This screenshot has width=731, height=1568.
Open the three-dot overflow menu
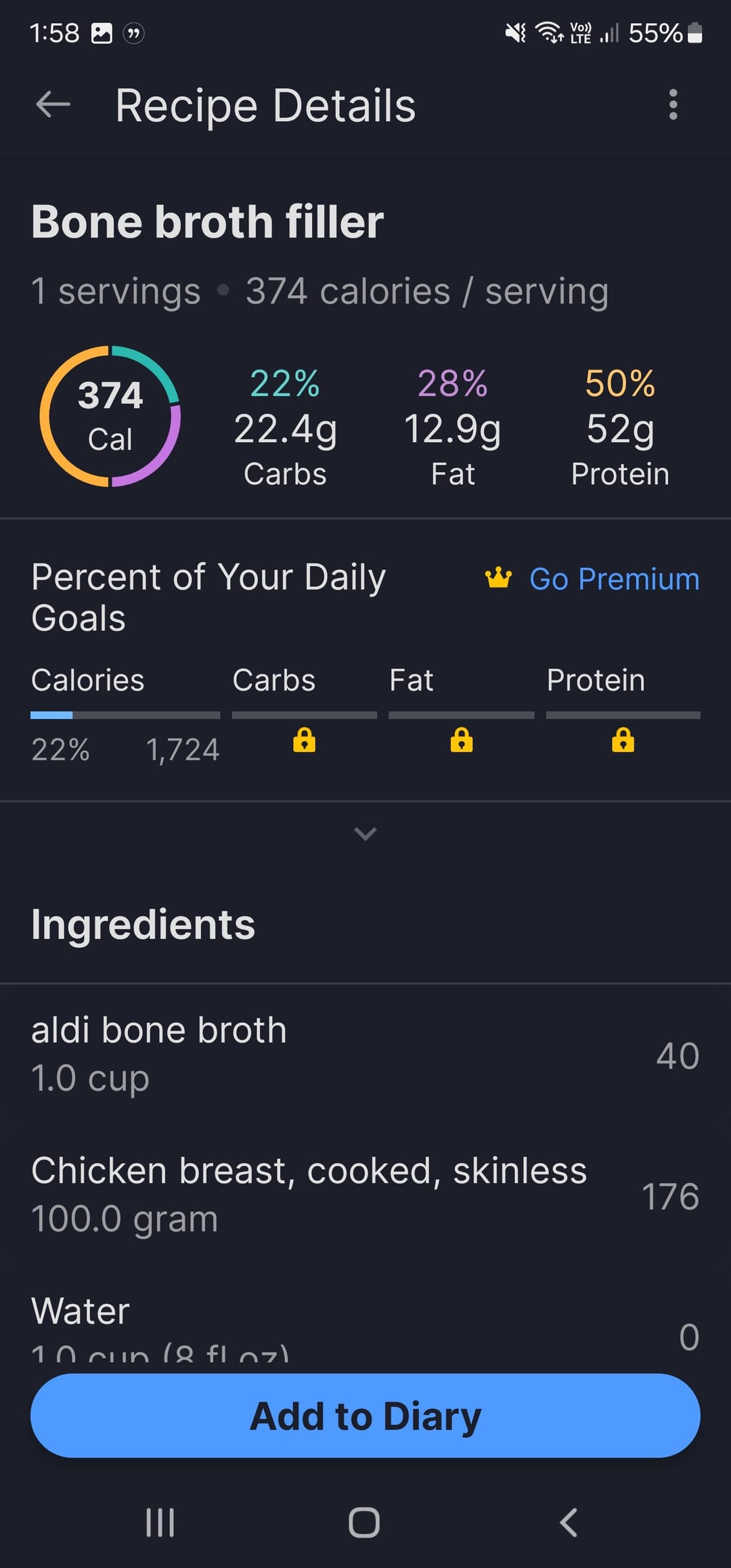tap(673, 105)
